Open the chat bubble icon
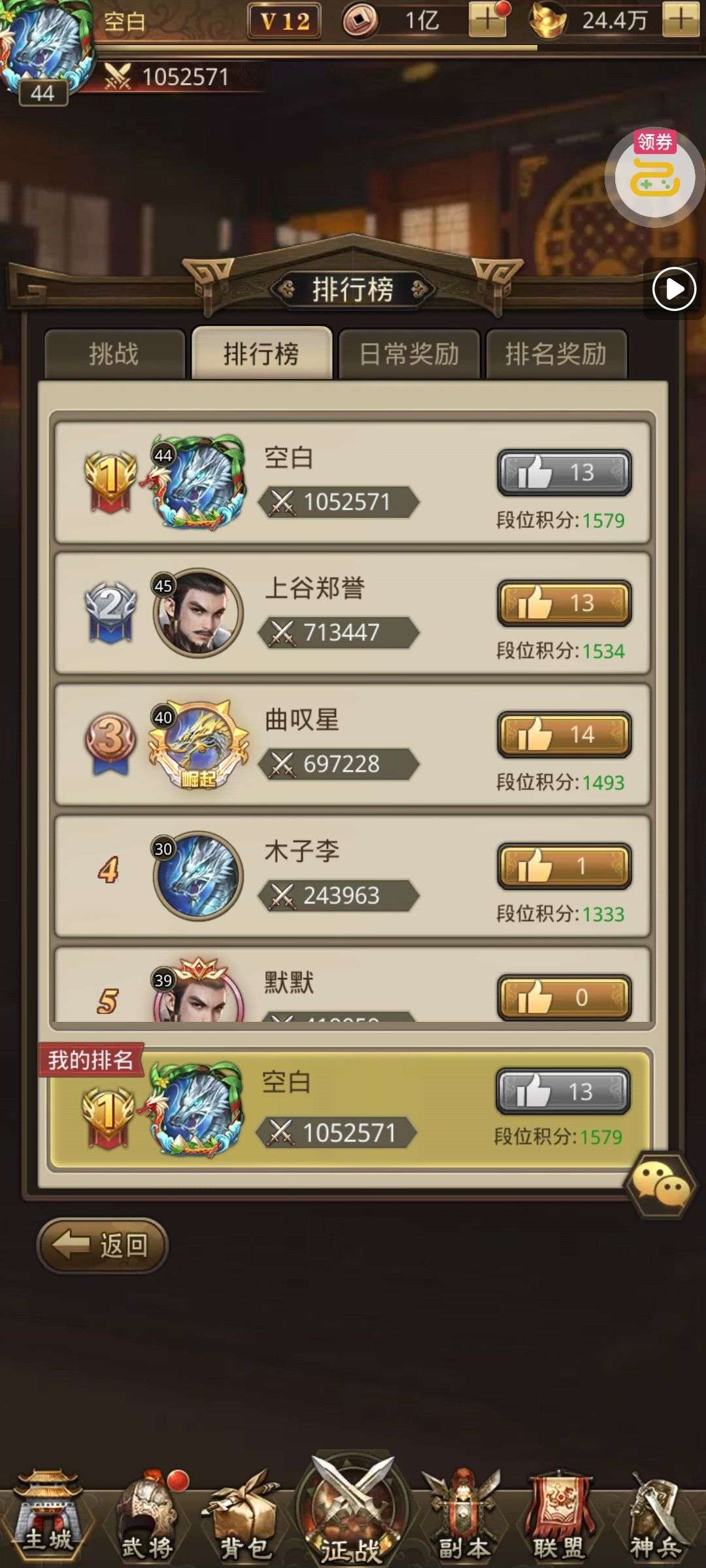This screenshot has width=706, height=1568. pyautogui.click(x=662, y=1185)
